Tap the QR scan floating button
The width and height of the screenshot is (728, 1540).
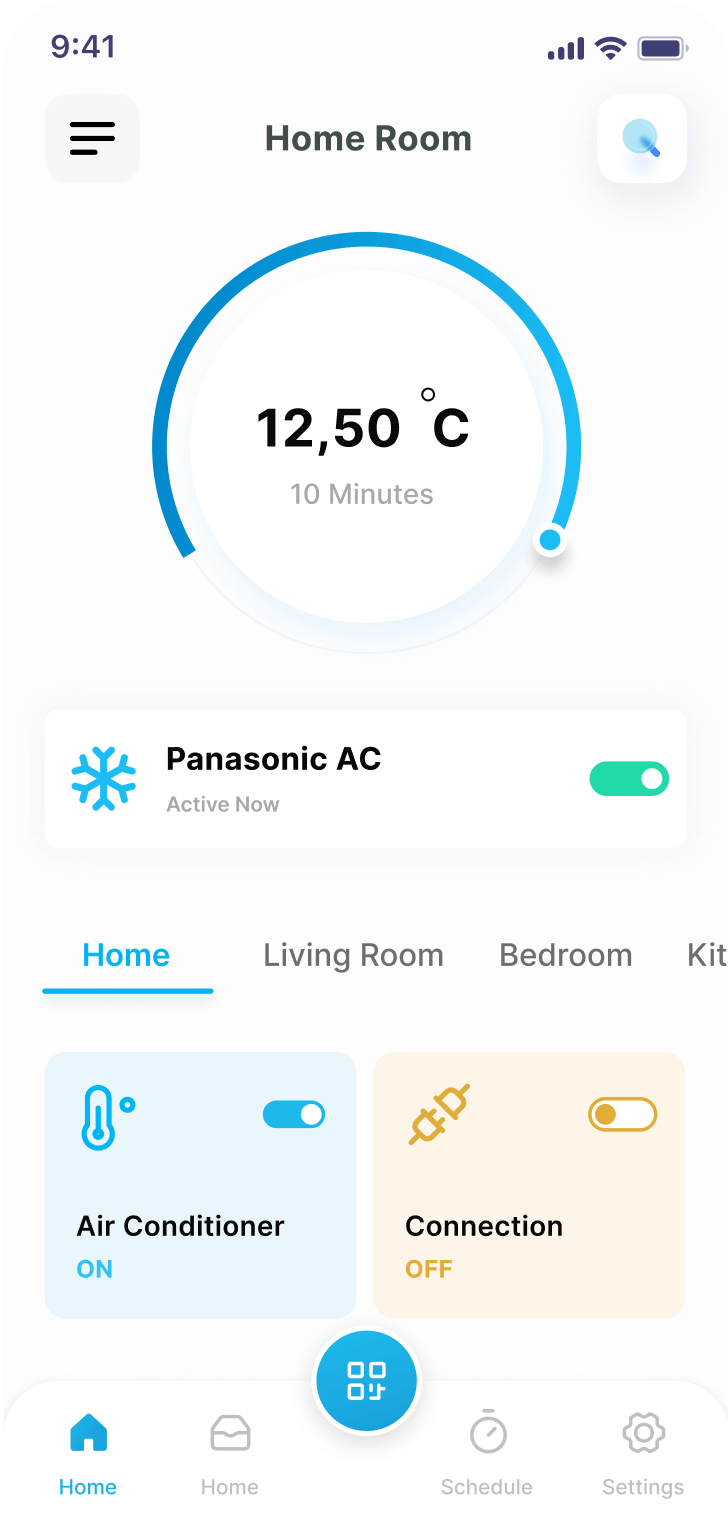366,1380
